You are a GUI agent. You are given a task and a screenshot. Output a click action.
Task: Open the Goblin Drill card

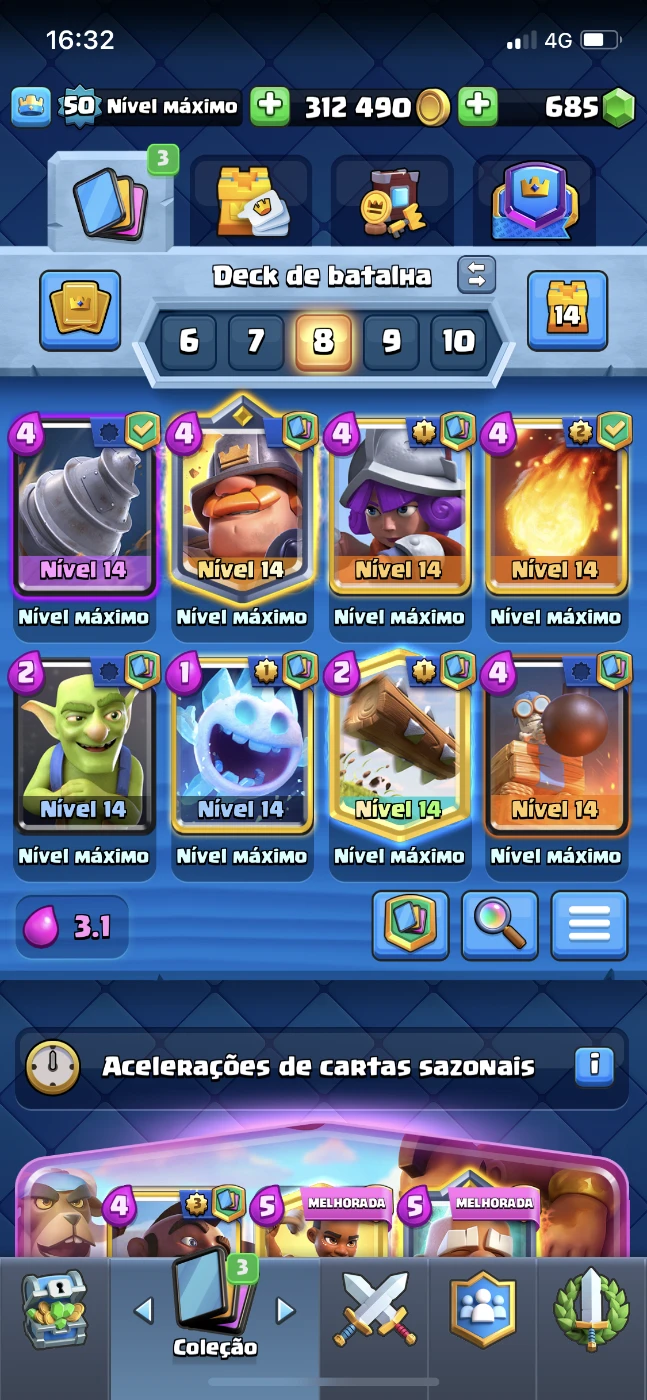click(85, 509)
